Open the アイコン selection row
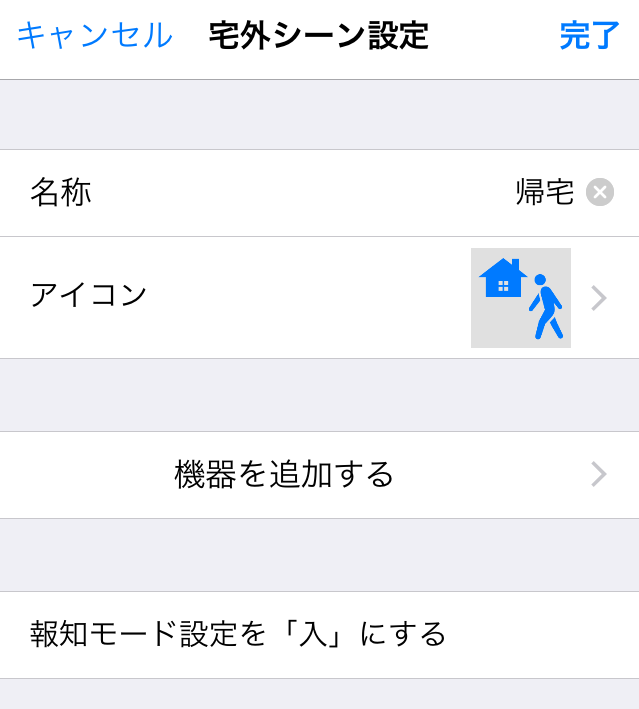This screenshot has height=709, width=639. tap(319, 297)
